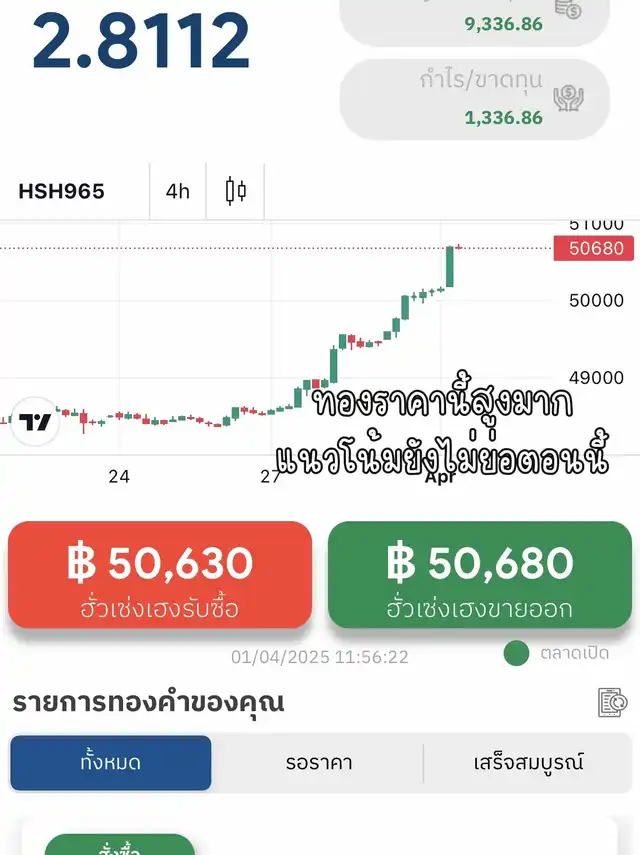Open the candlestick chart type icon
Screen dimensions: 640x855
pos(236,191)
